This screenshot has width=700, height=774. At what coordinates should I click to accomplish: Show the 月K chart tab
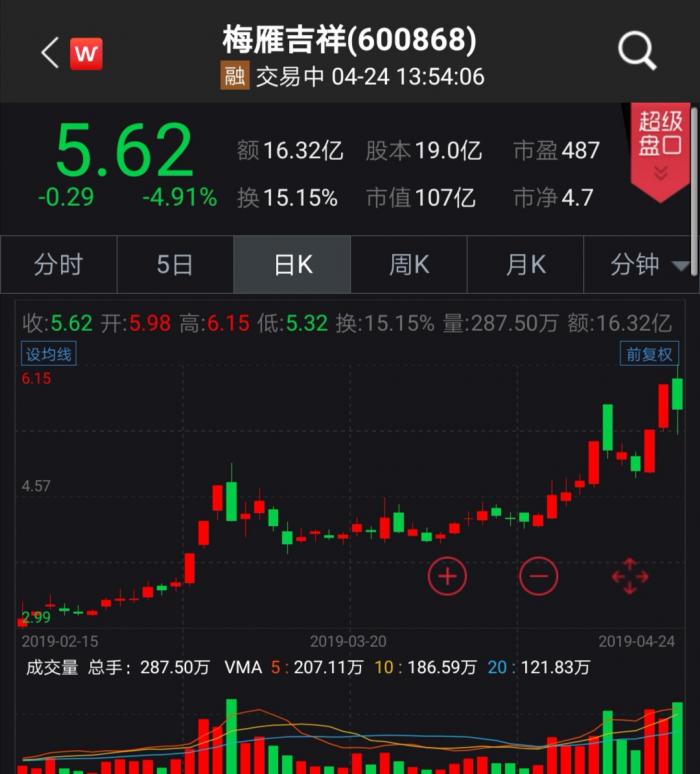pos(526,265)
